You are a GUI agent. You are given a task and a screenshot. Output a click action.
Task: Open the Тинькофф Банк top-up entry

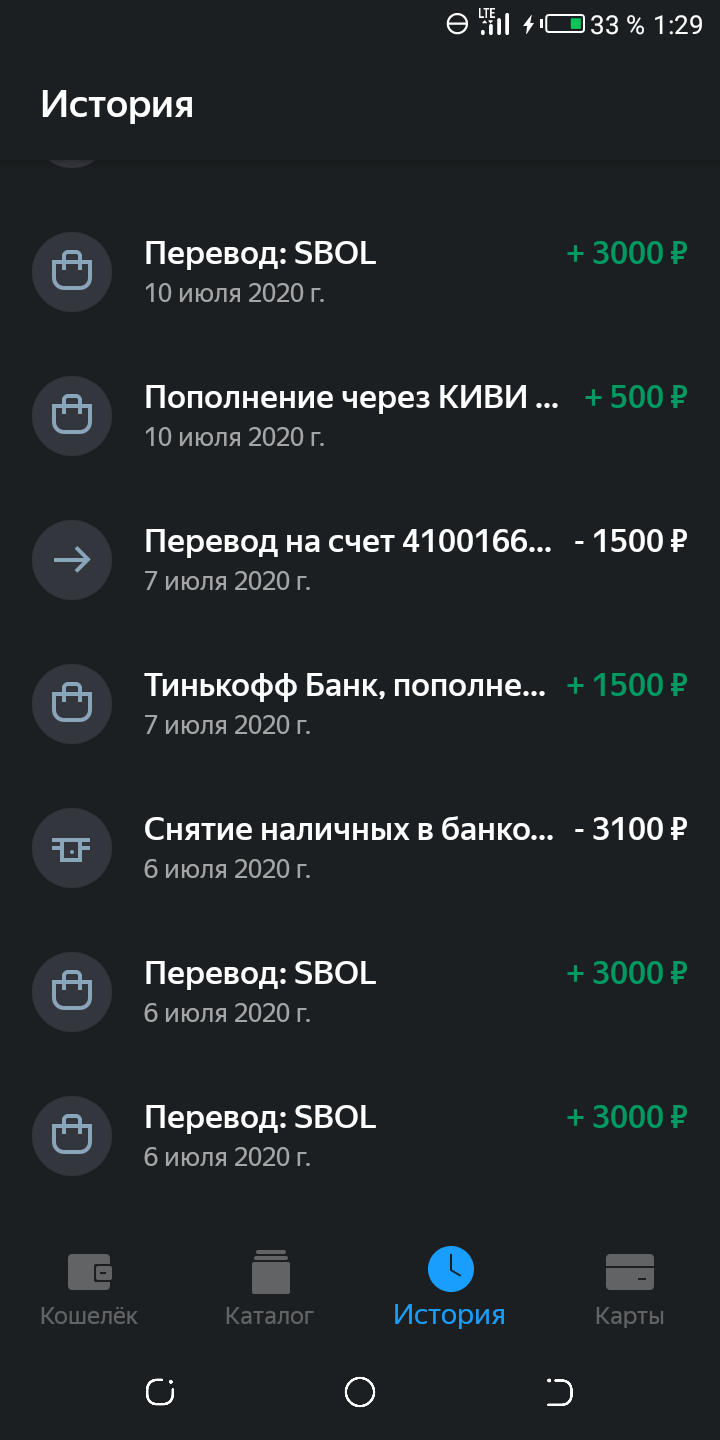click(x=360, y=703)
